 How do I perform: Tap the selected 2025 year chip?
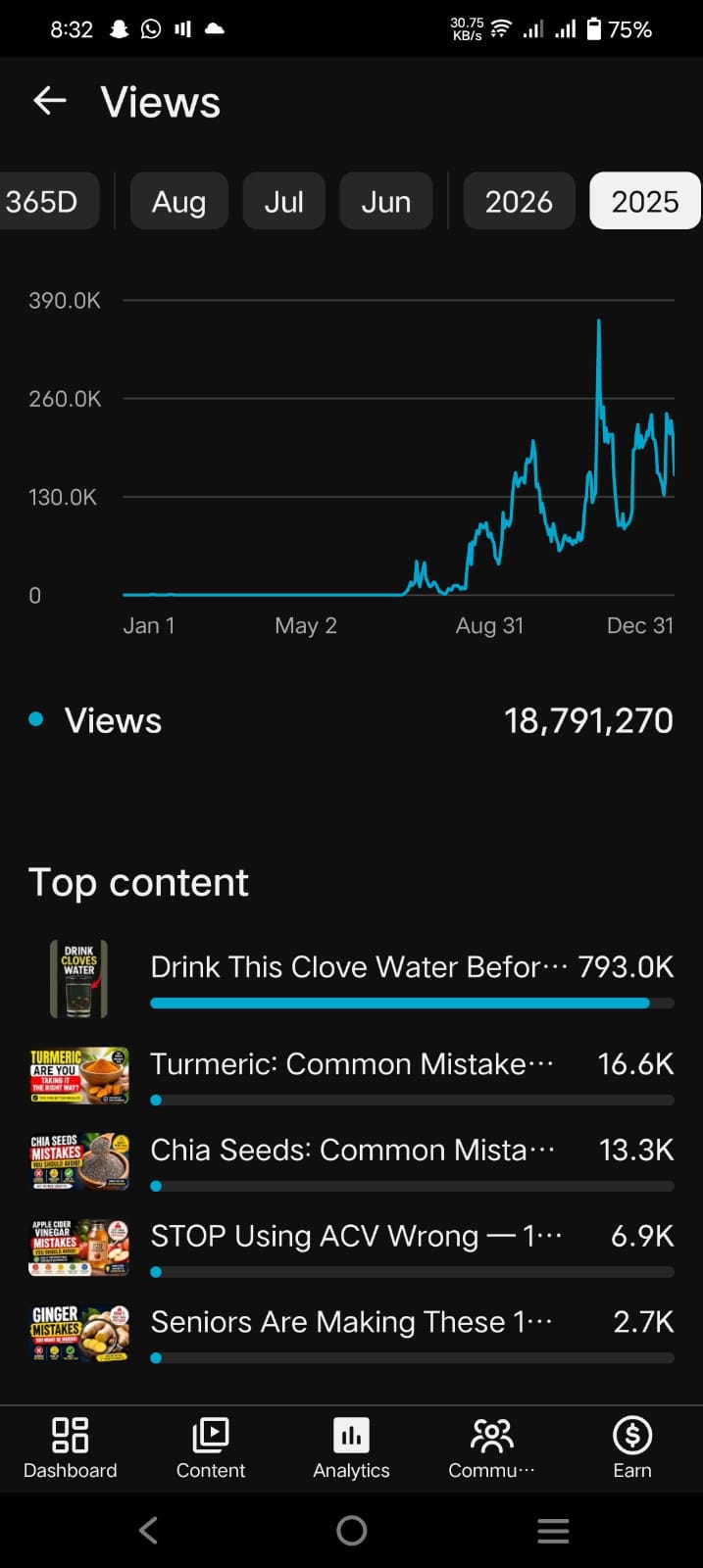(645, 201)
